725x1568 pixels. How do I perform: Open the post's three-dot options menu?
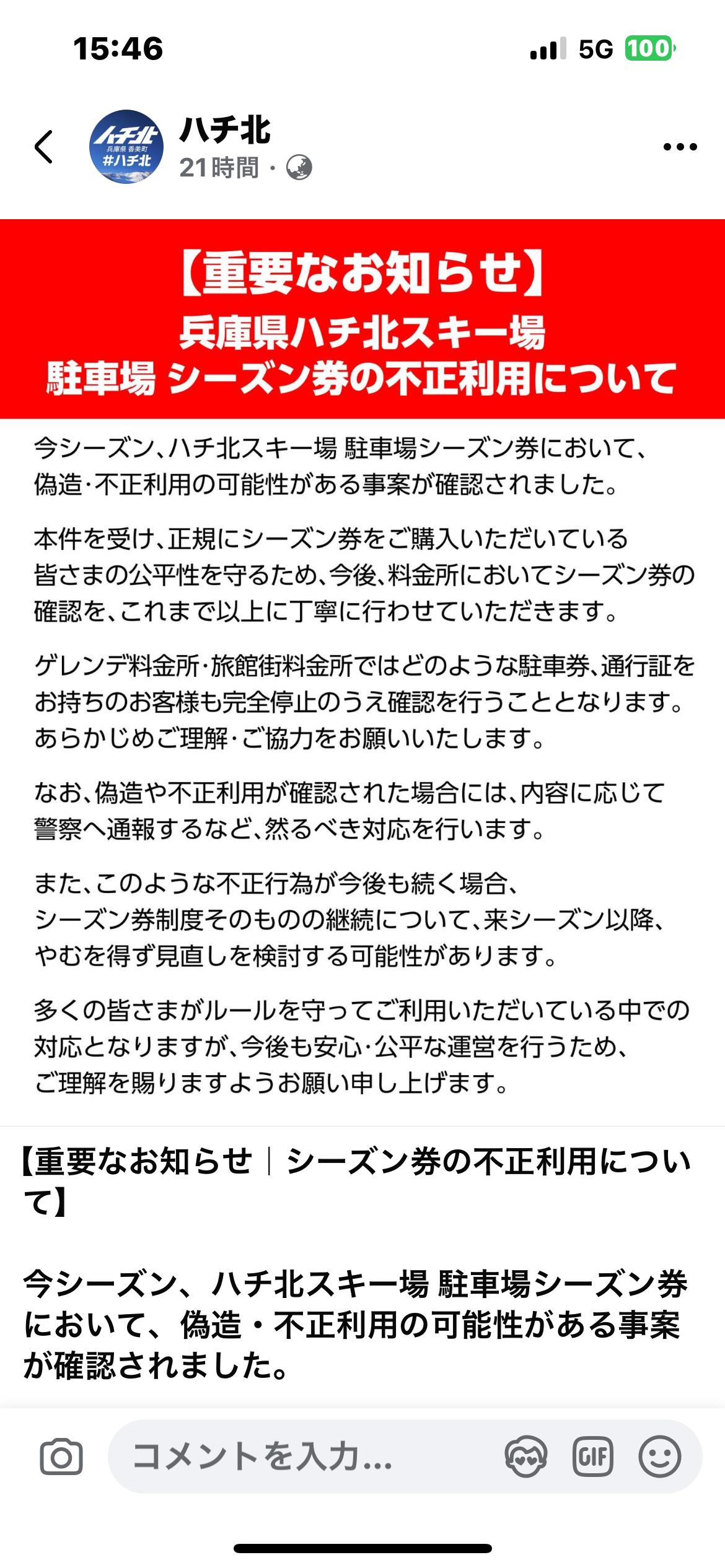(x=680, y=147)
